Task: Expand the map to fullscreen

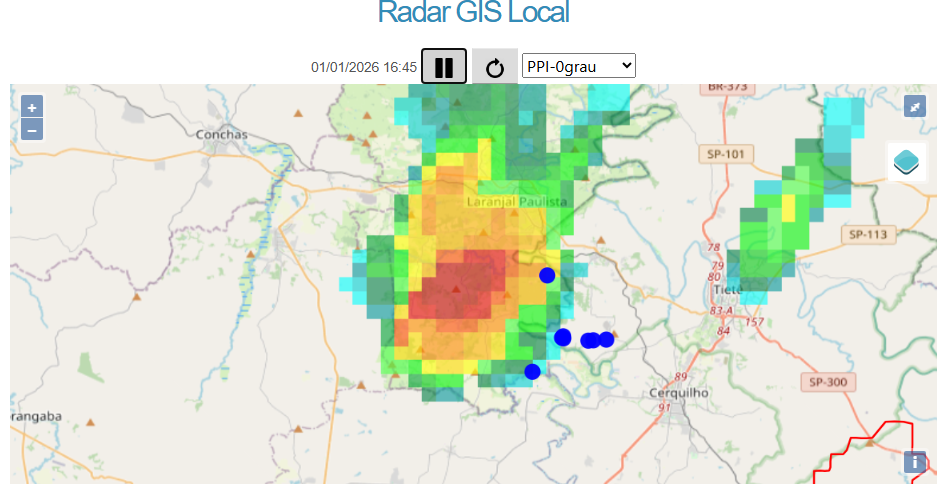Action: [914, 106]
